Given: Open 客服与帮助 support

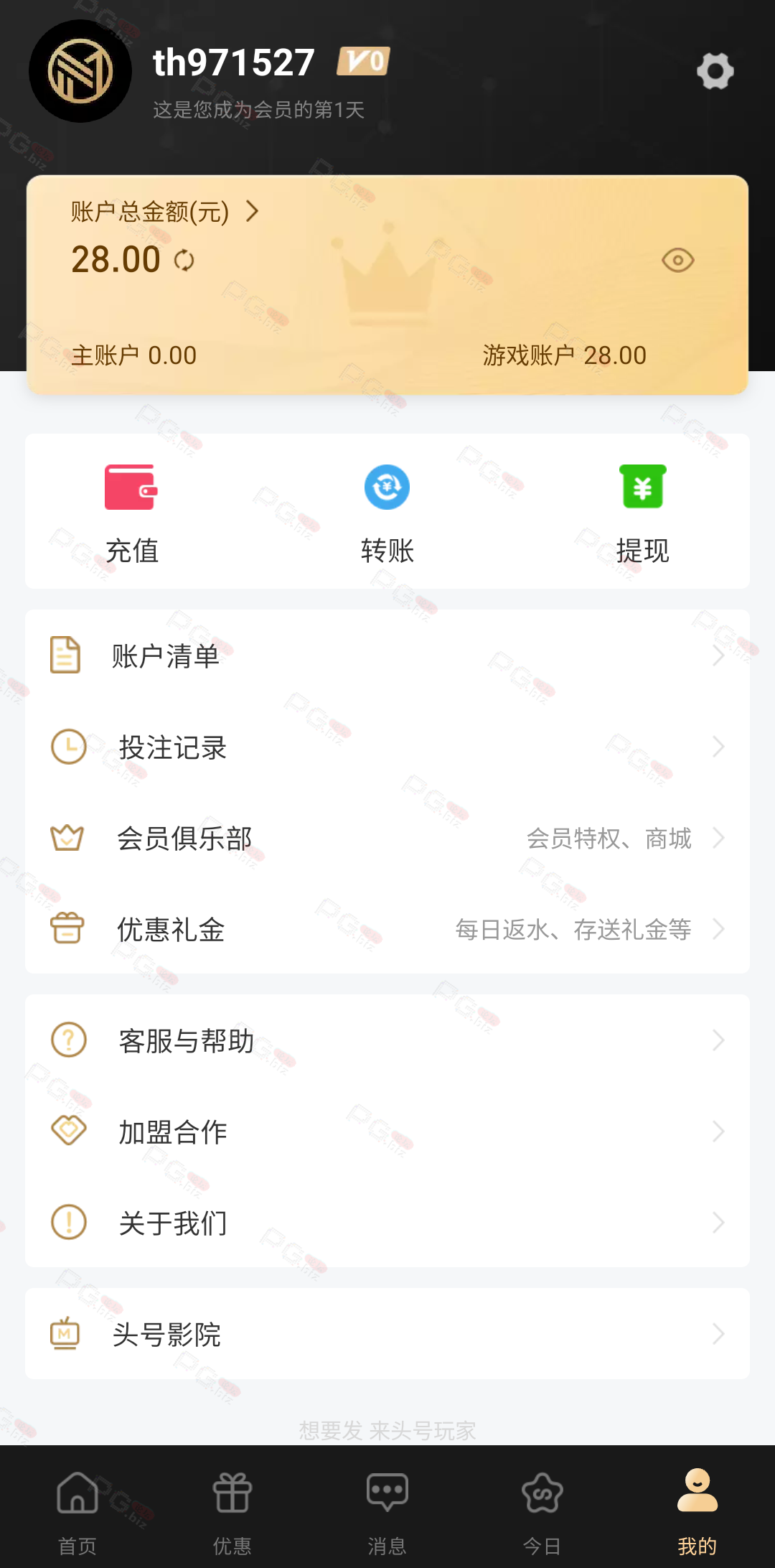Looking at the screenshot, I should point(387,1040).
